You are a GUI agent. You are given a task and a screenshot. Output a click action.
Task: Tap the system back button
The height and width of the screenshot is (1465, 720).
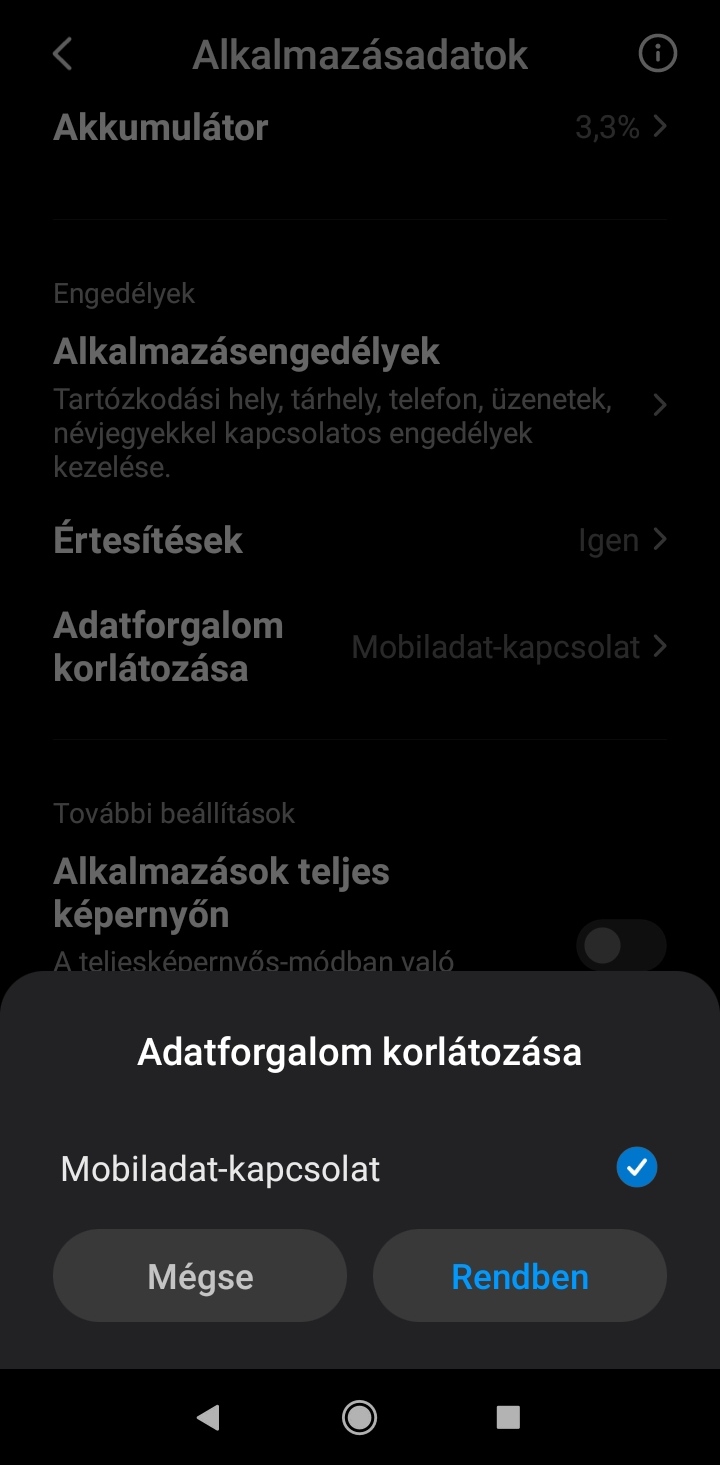[x=208, y=1417]
